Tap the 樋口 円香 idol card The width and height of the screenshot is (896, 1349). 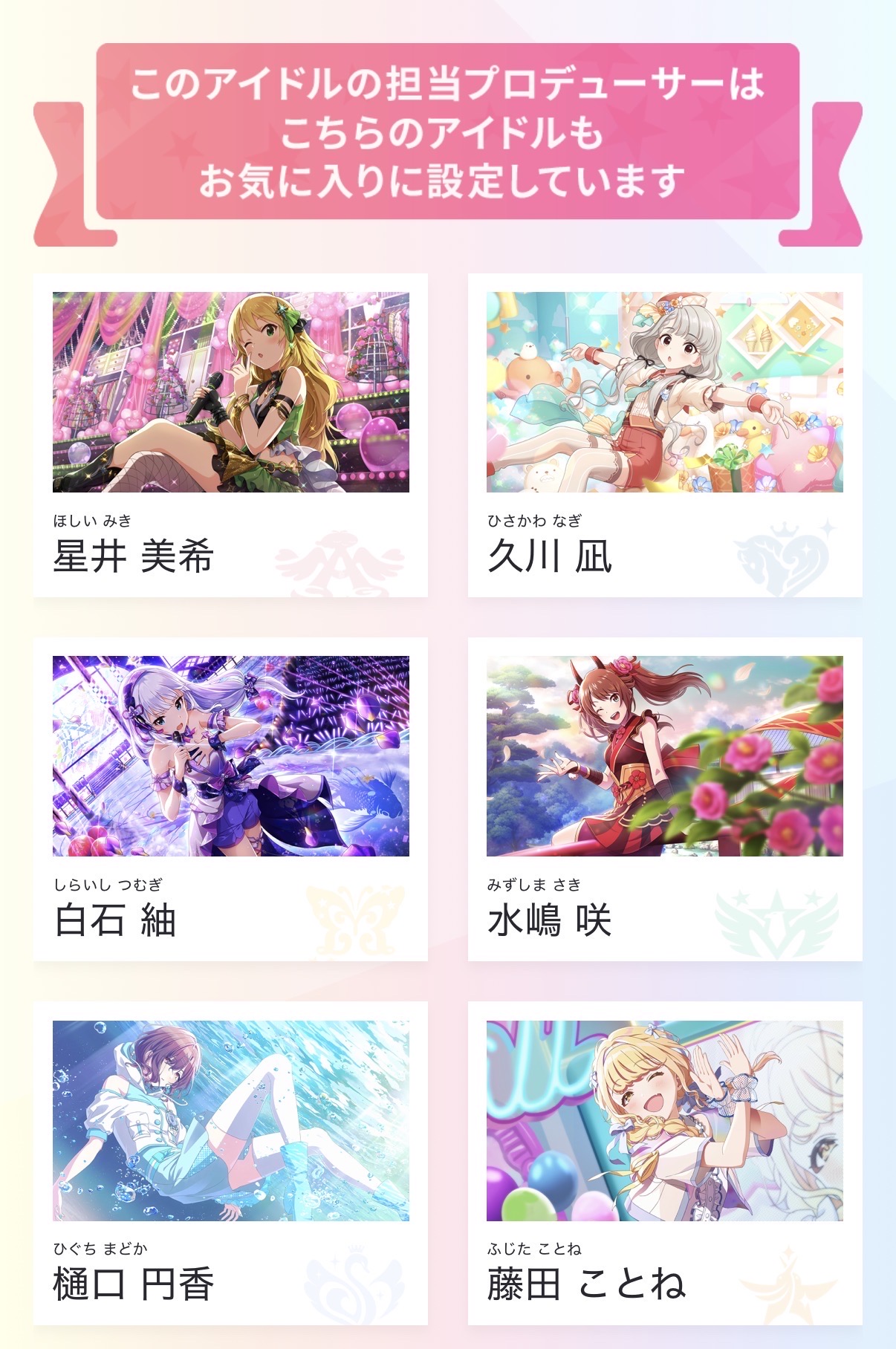tap(230, 1163)
